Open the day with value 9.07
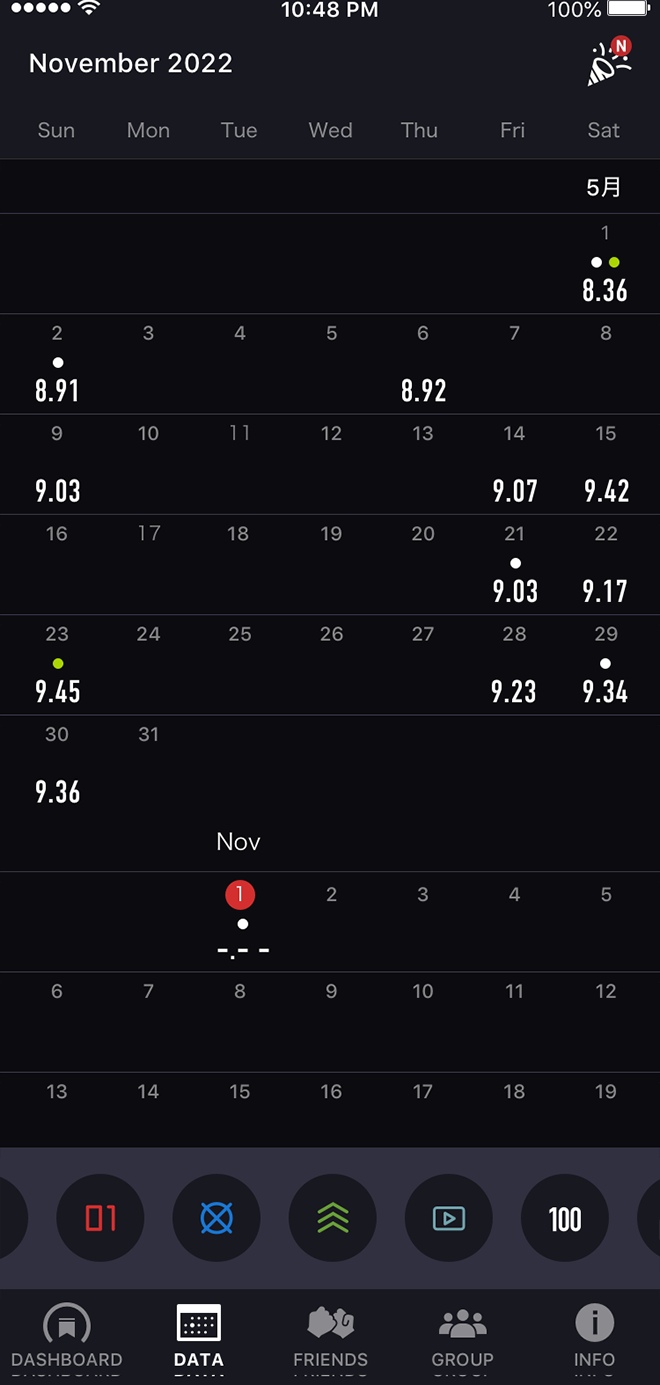This screenshot has height=1385, width=660. click(514, 464)
